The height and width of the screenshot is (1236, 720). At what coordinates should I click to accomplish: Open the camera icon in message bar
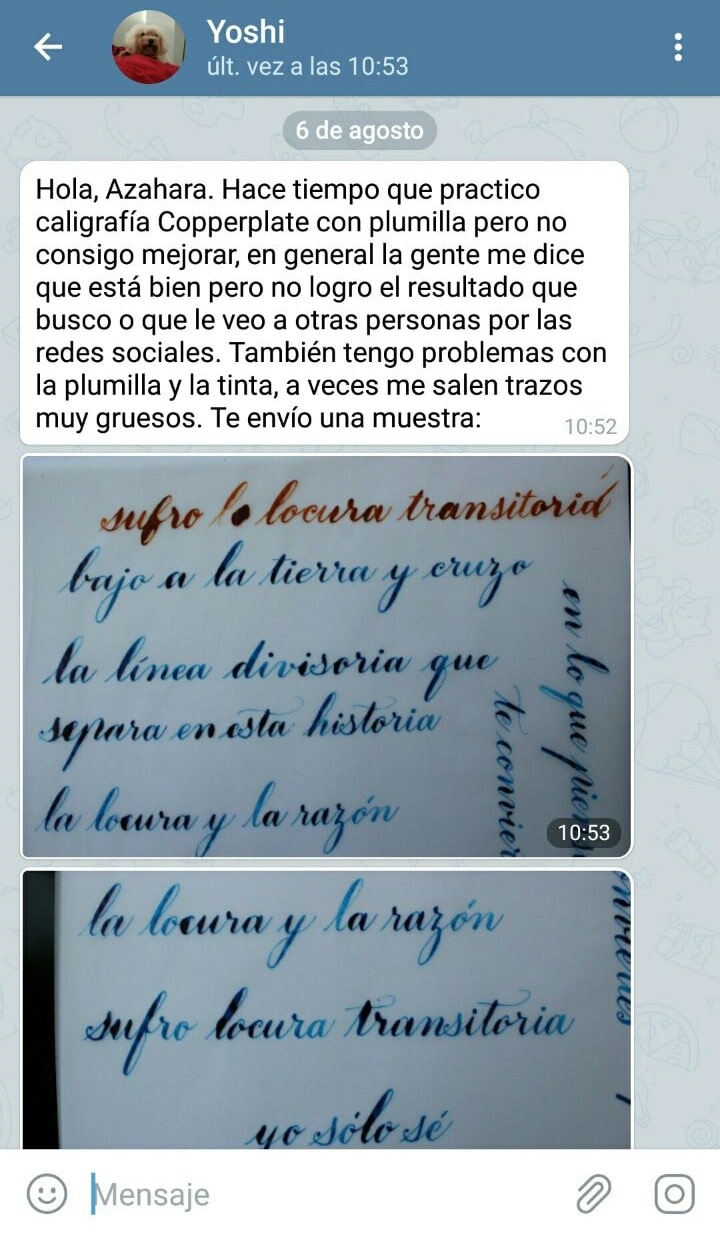pos(674,1193)
